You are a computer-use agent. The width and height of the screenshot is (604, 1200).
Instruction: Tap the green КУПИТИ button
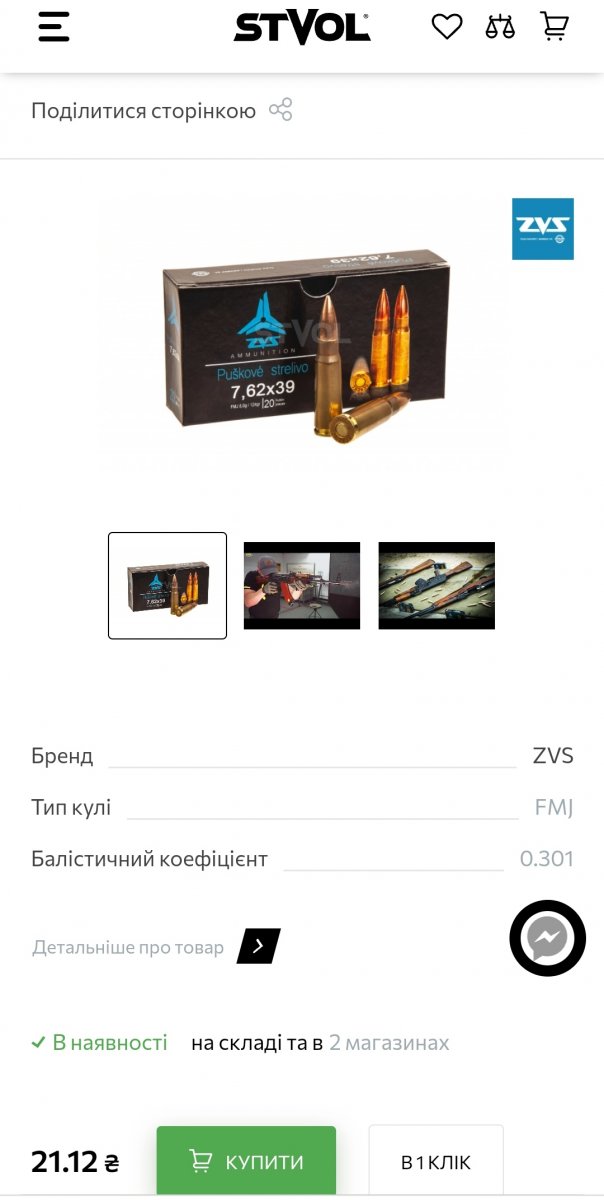point(246,1162)
